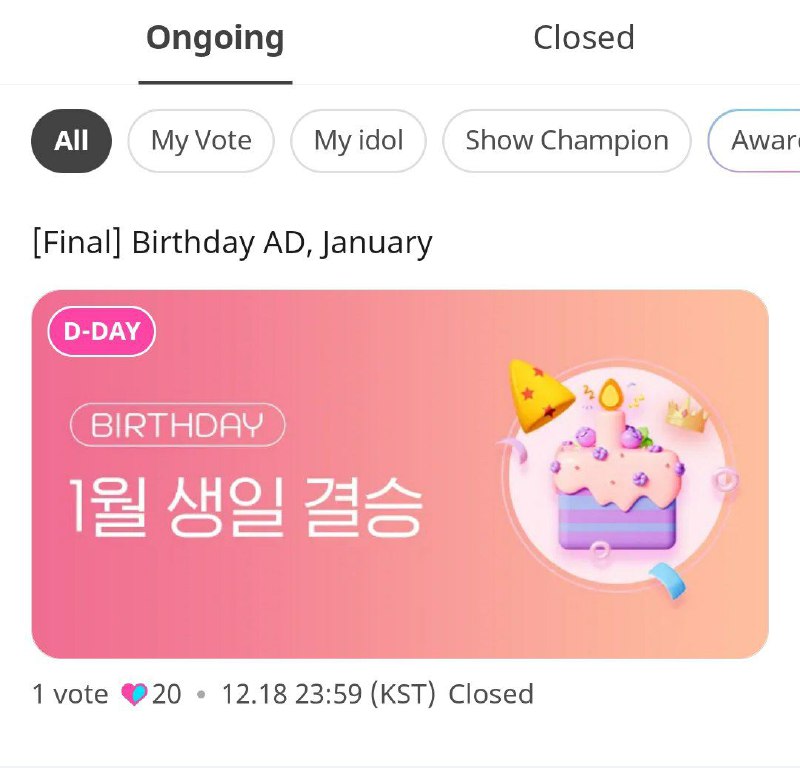Image resolution: width=800 pixels, height=768 pixels.
Task: Select the All filter chip
Action: 71,141
